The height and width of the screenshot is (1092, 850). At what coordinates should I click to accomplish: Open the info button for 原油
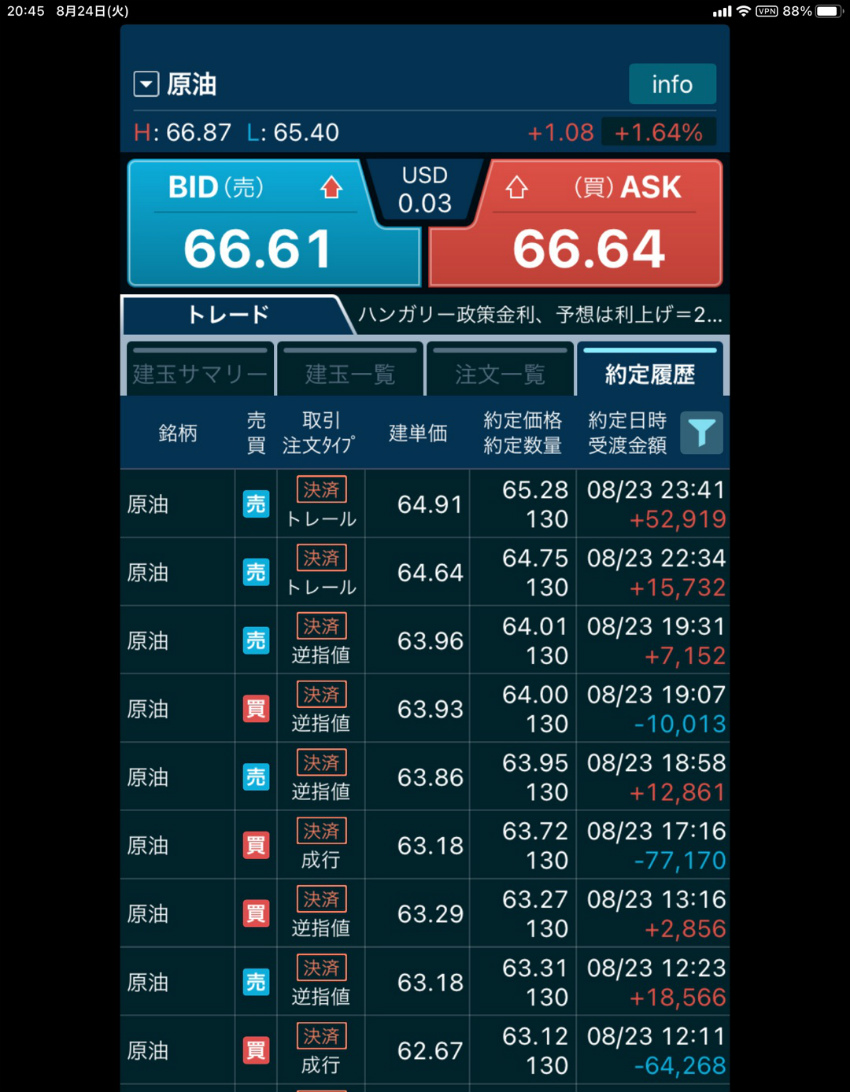pyautogui.click(x=672, y=84)
